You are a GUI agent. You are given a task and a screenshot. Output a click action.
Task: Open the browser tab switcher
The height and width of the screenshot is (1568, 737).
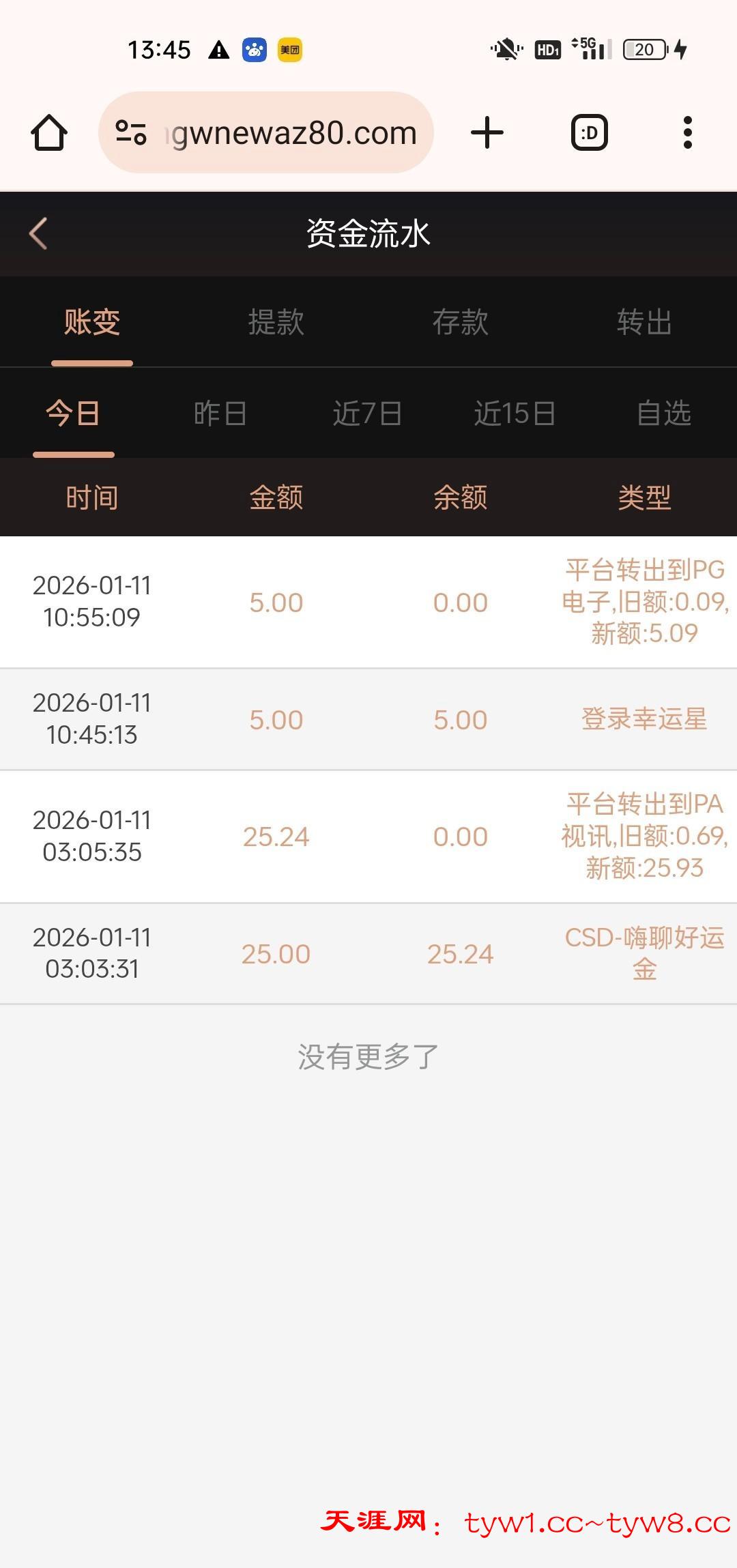[589, 132]
